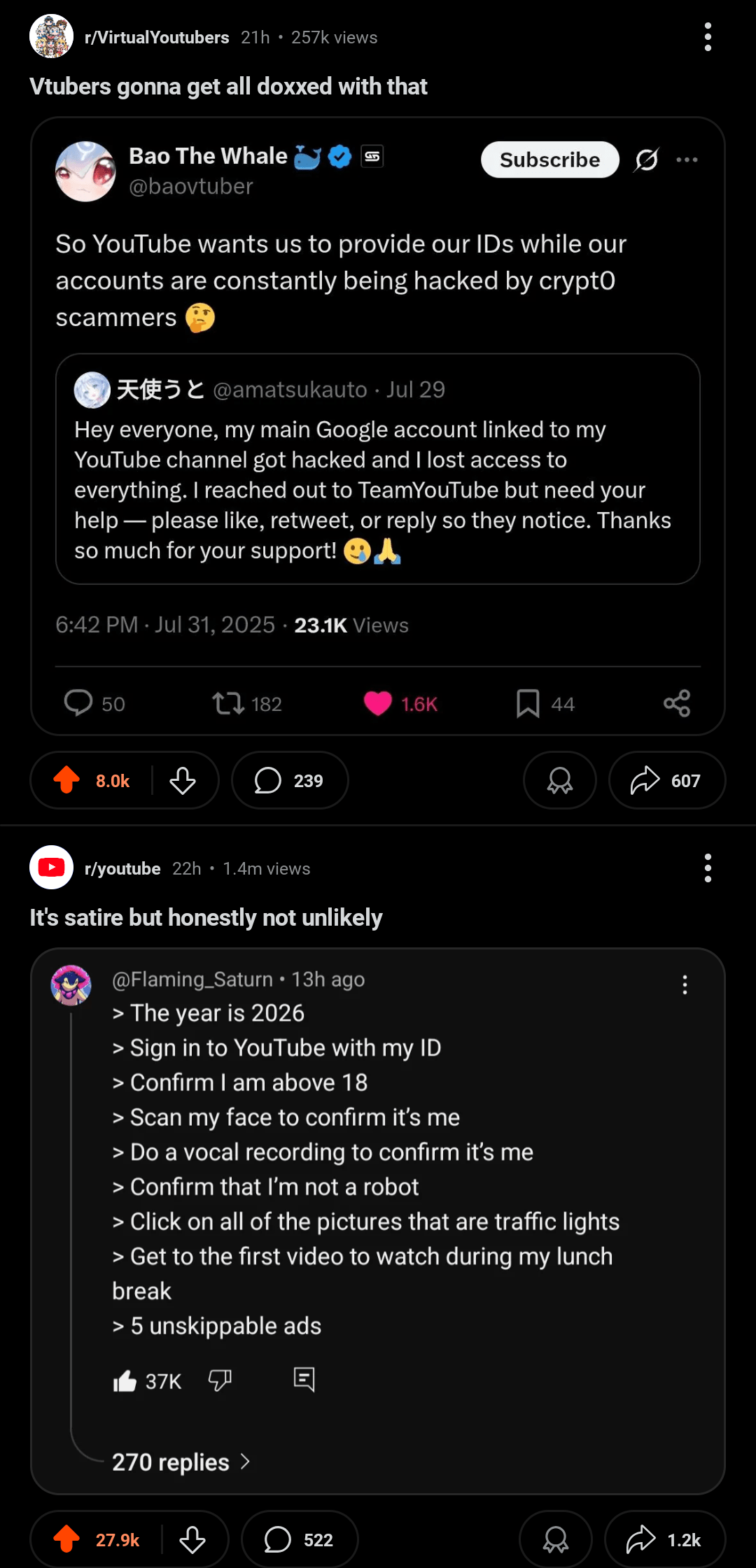Visit the r/youtube community
This screenshot has width=756, height=1568.
click(x=122, y=868)
